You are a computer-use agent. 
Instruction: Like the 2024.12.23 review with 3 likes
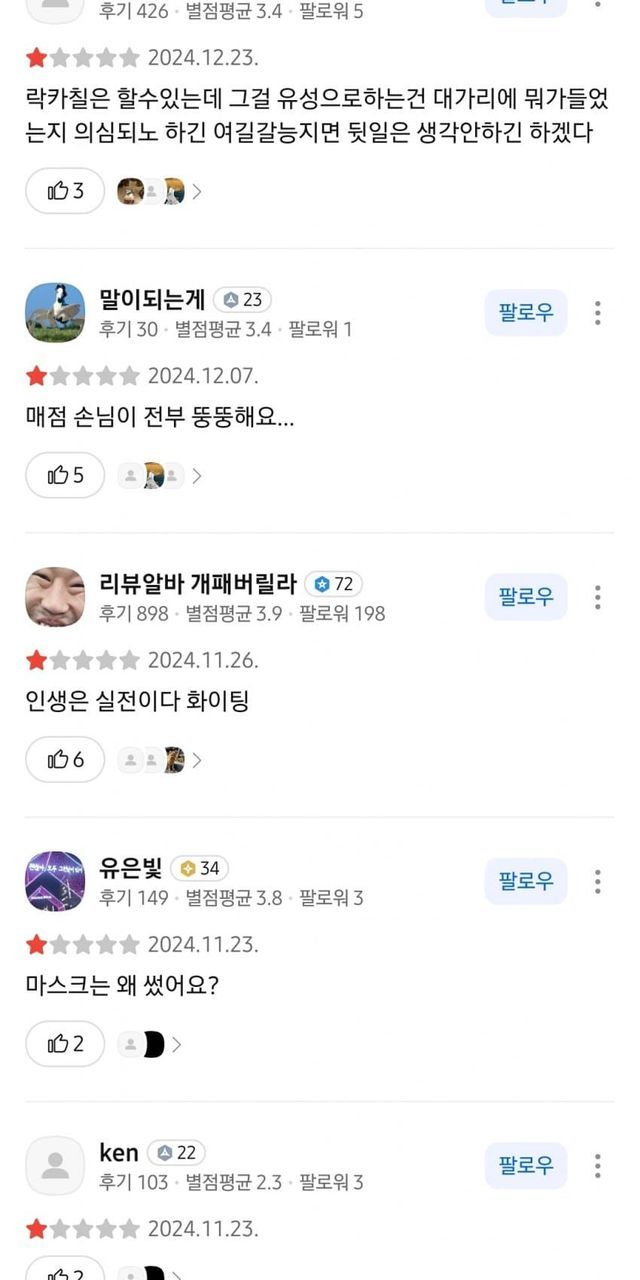pyautogui.click(x=65, y=191)
